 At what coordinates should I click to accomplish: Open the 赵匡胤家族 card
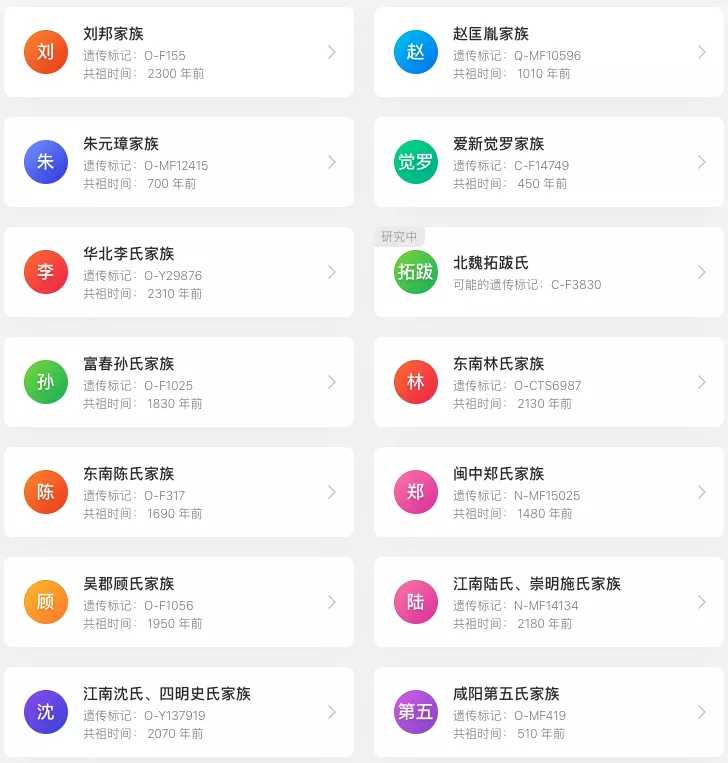(548, 52)
